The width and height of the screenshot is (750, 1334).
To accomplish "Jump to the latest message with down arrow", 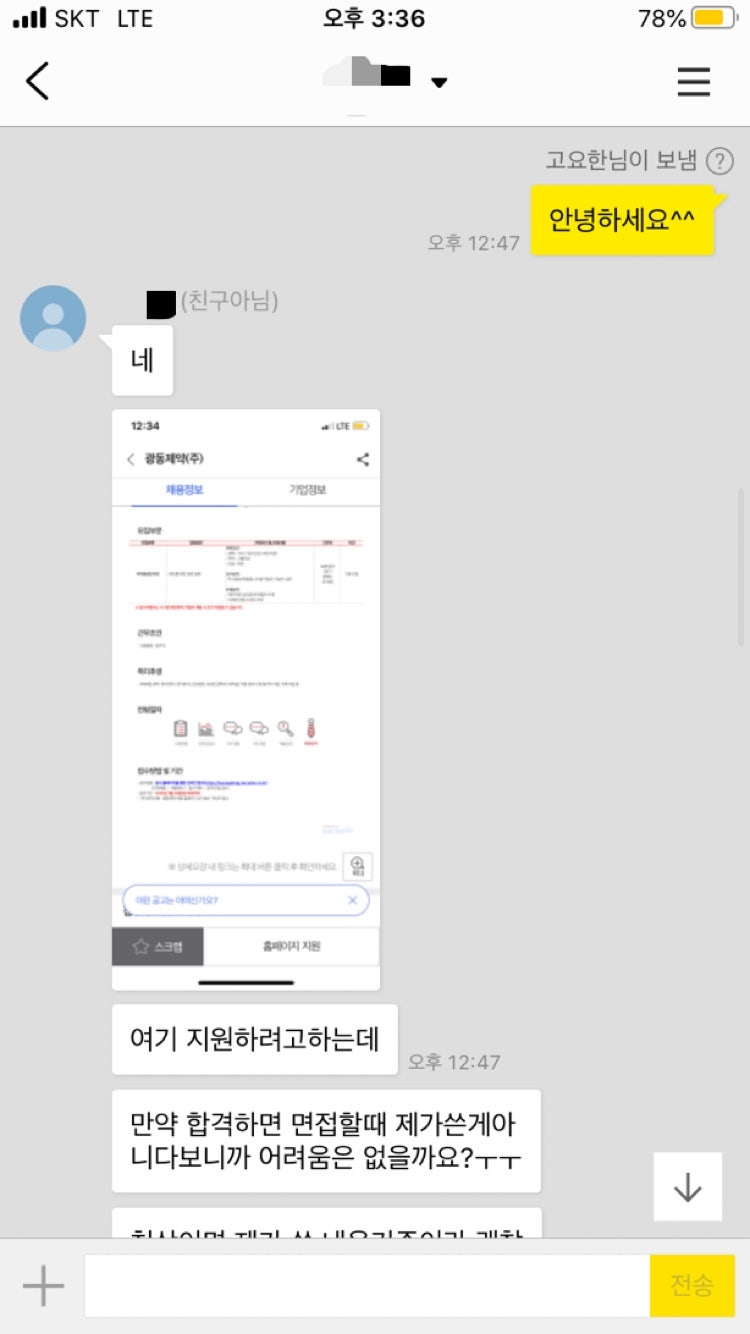I will point(687,1186).
